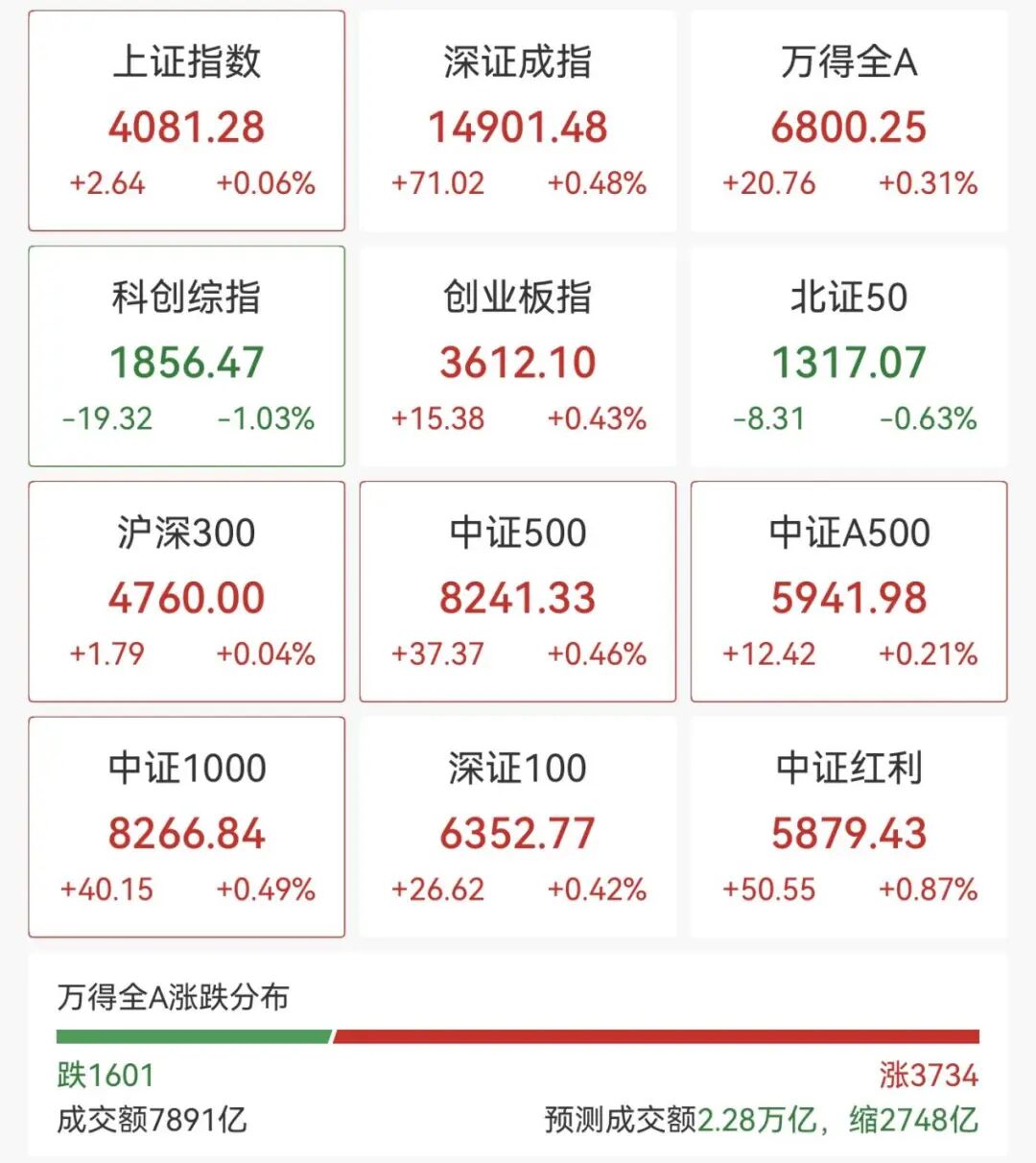Open the 中证1000 index card
The width and height of the screenshot is (1036, 1163).
coord(186,826)
